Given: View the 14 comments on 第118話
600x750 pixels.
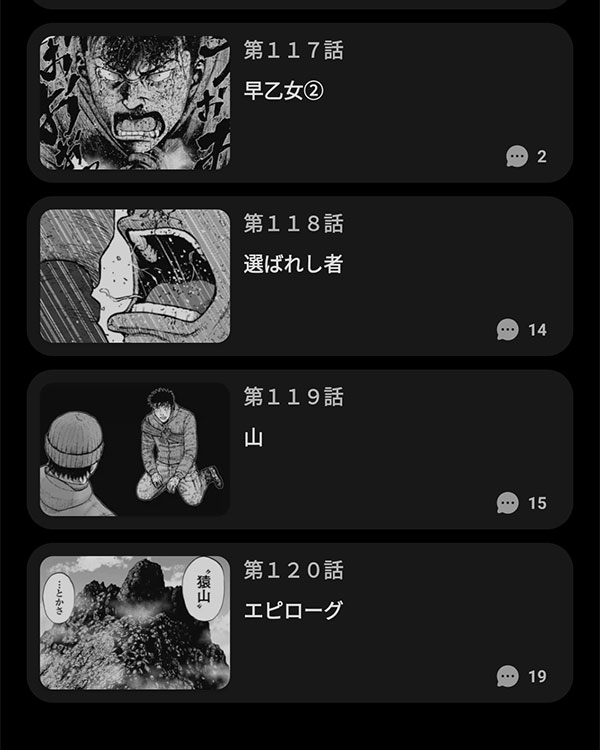Looking at the screenshot, I should (x=521, y=330).
